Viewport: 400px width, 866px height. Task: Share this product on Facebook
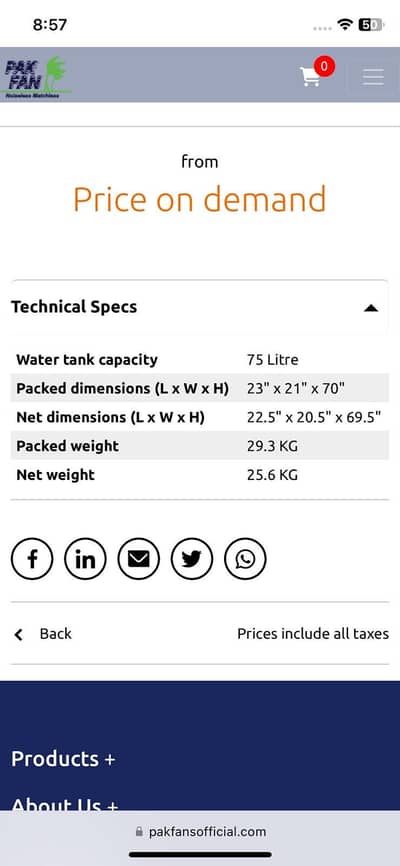pyautogui.click(x=32, y=559)
